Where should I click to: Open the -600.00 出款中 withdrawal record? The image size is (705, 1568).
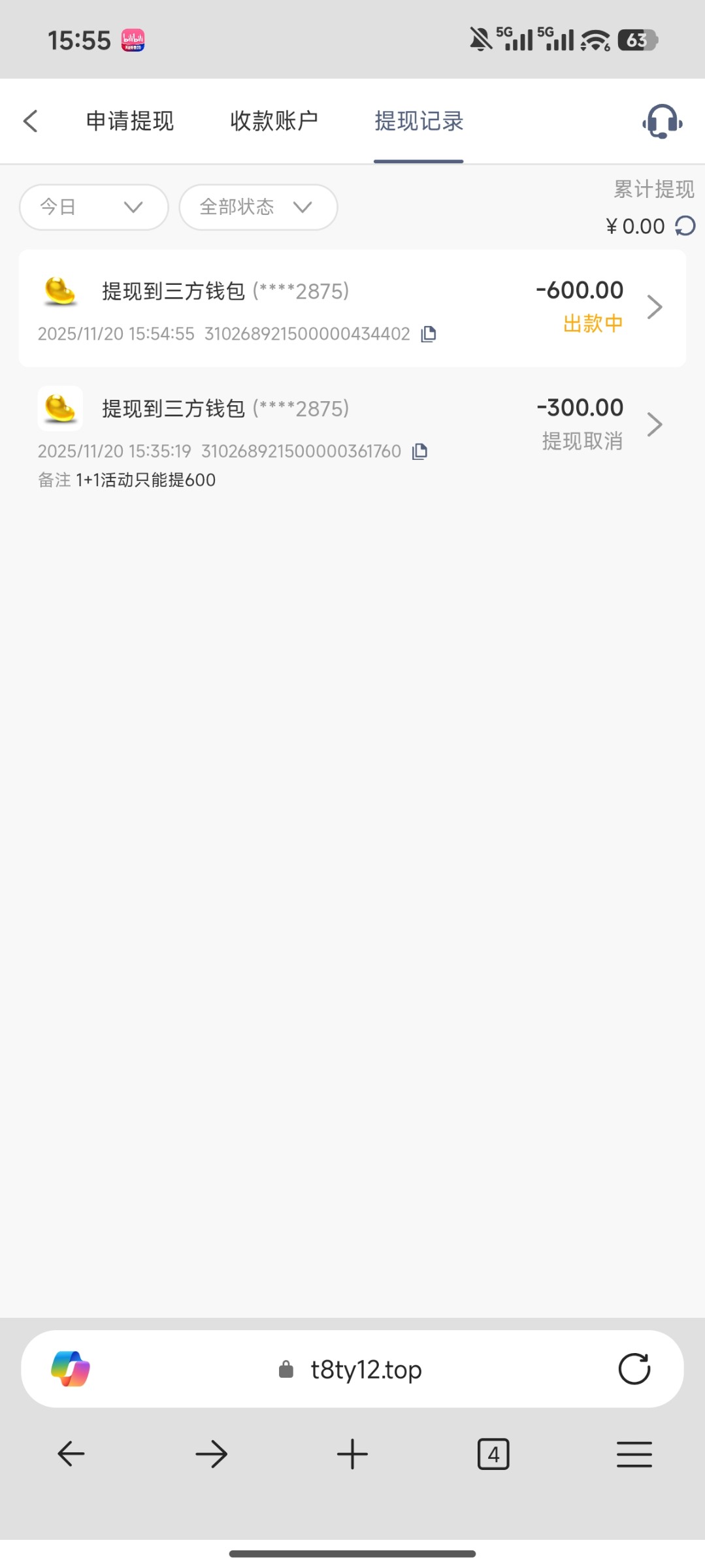[x=353, y=308]
